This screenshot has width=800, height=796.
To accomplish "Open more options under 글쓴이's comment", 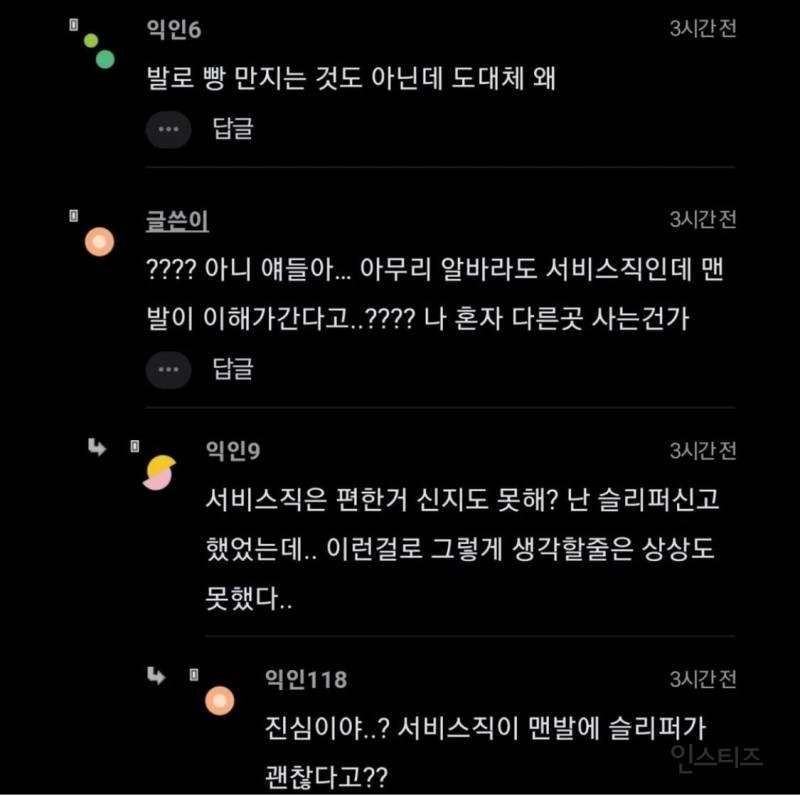I will 168,369.
